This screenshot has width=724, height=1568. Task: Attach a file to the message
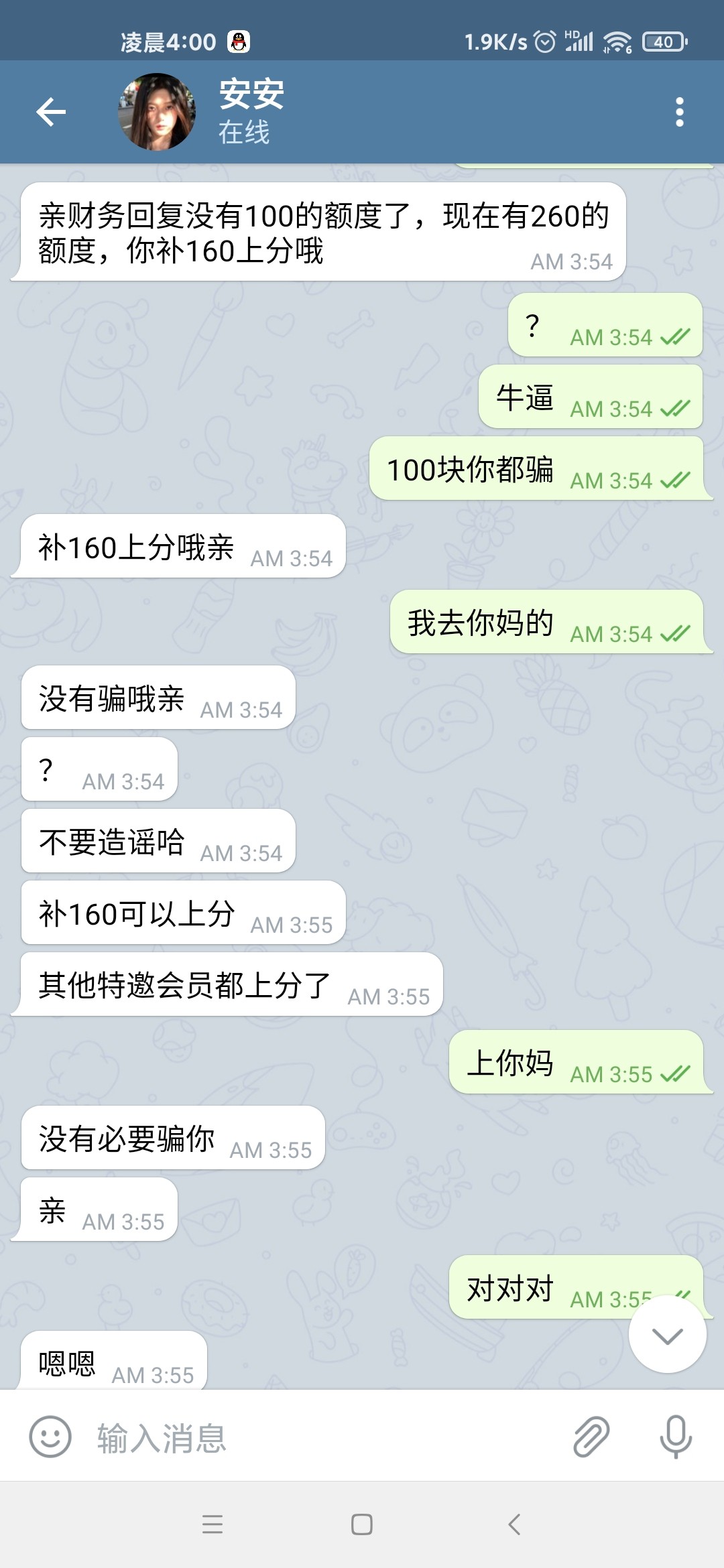click(x=591, y=1437)
